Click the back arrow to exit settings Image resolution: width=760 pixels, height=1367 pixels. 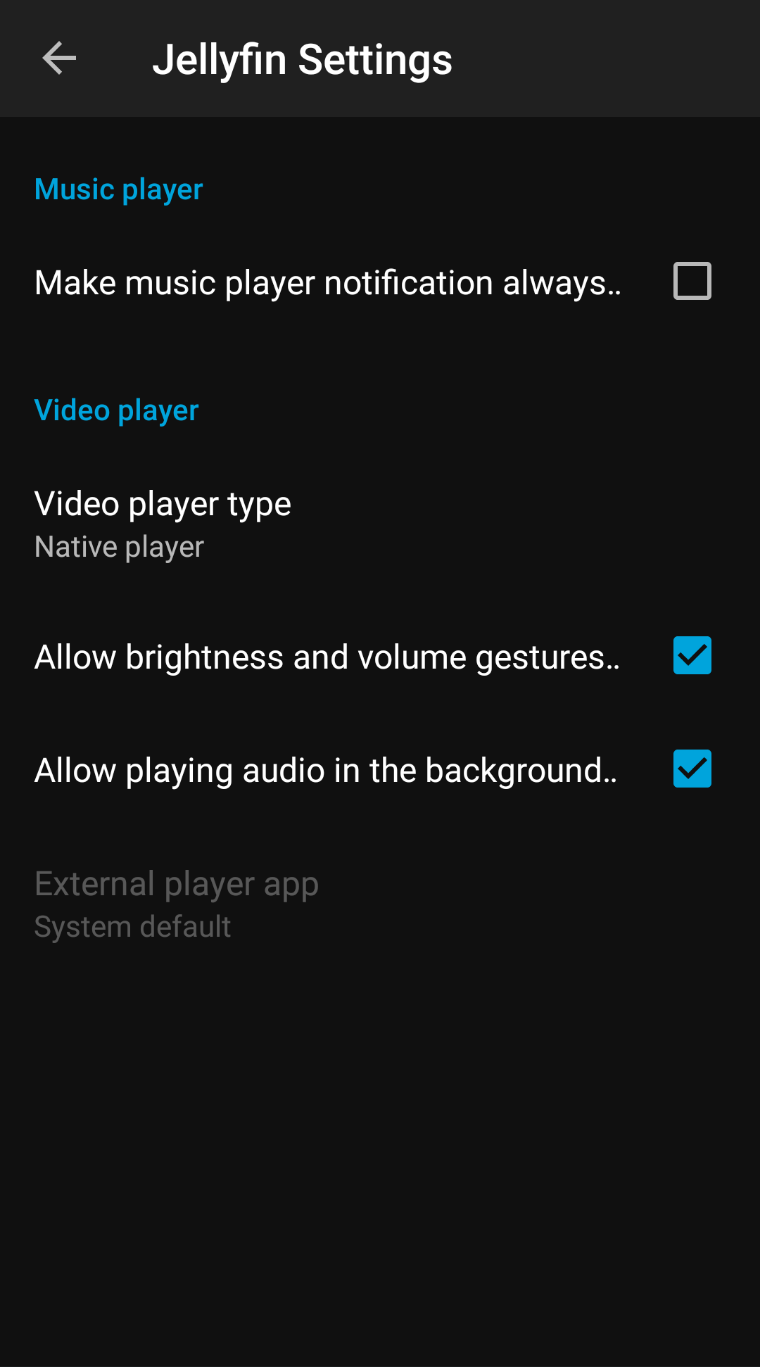coord(58,57)
